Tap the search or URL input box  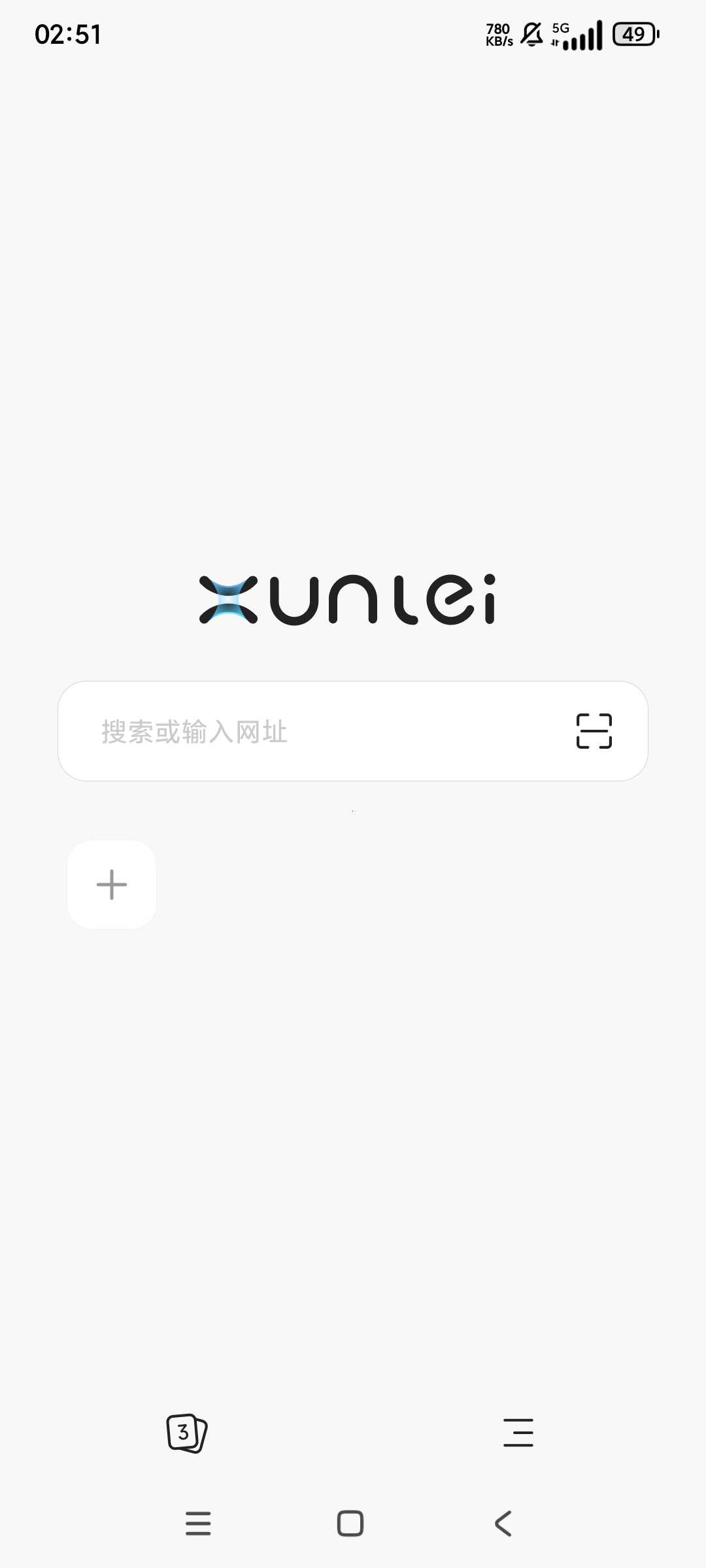click(314, 731)
